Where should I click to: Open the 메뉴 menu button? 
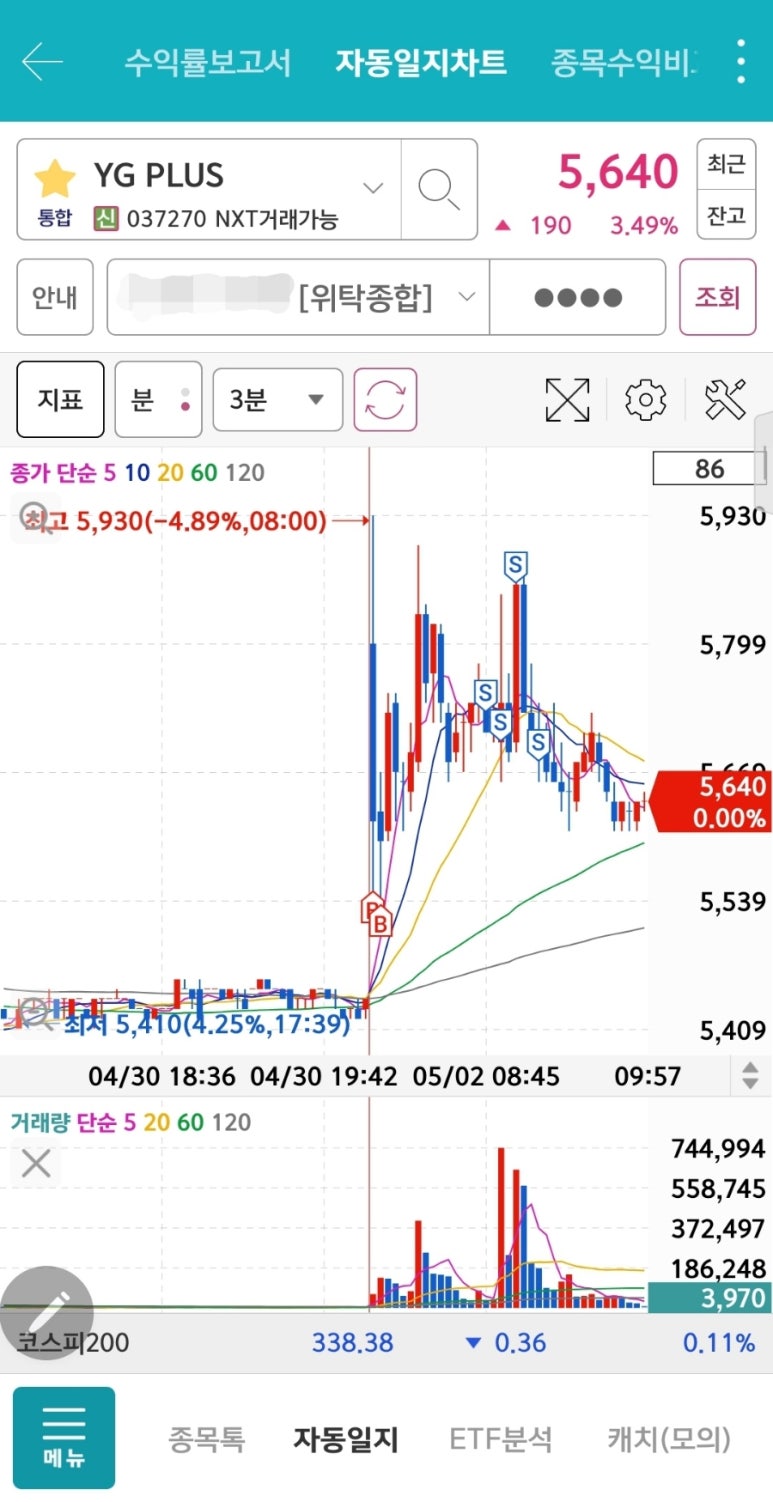(64, 1437)
